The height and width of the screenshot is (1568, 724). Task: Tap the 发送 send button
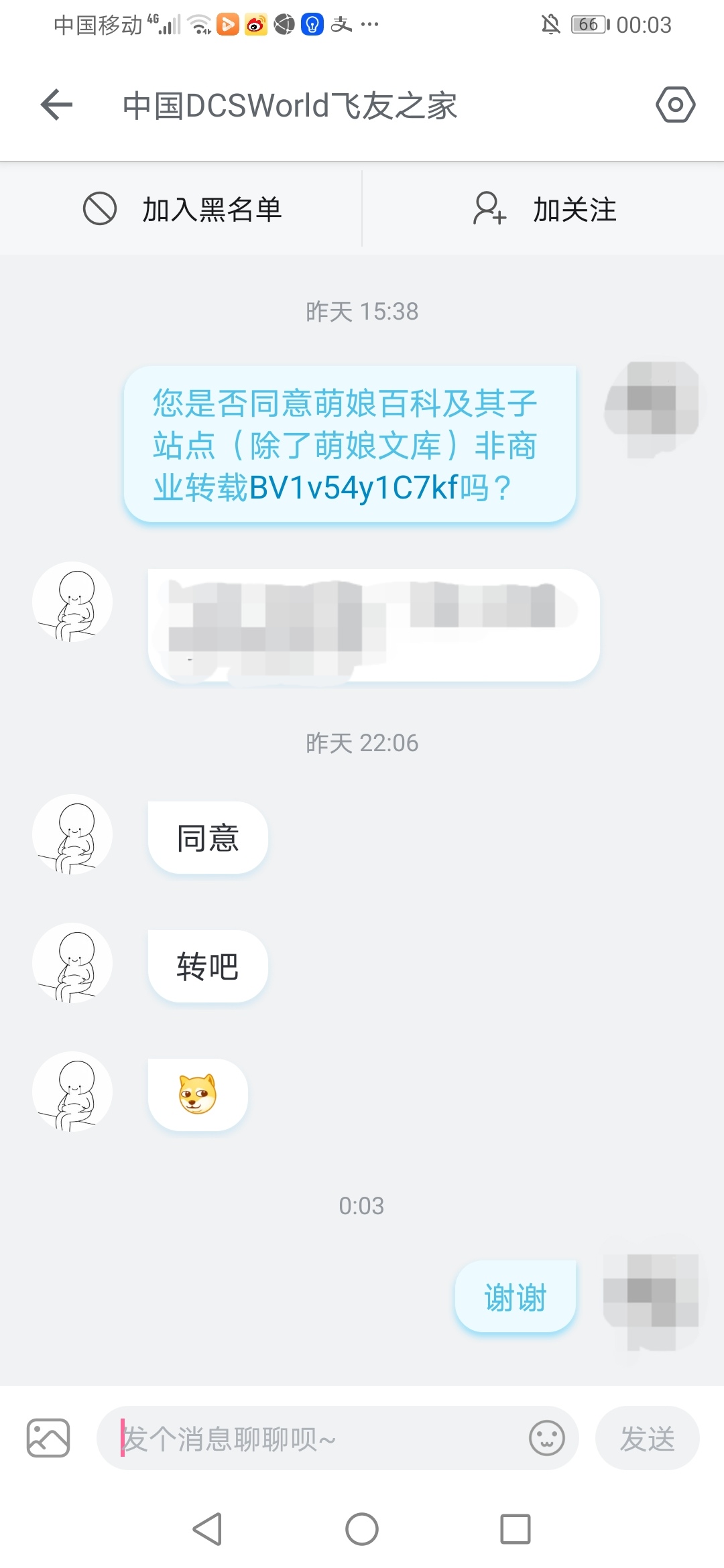647,1438
